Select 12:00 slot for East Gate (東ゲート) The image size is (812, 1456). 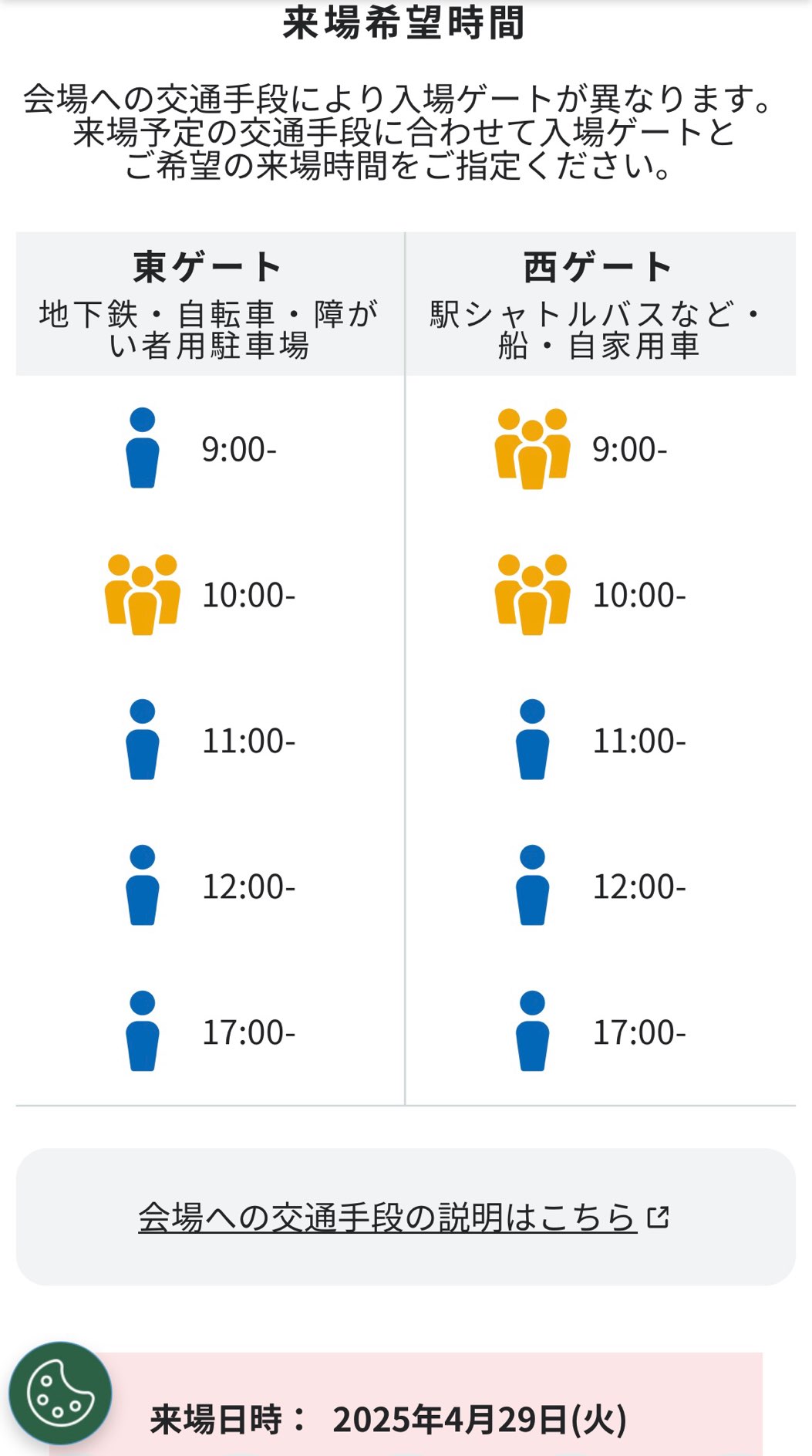pyautogui.click(x=209, y=887)
